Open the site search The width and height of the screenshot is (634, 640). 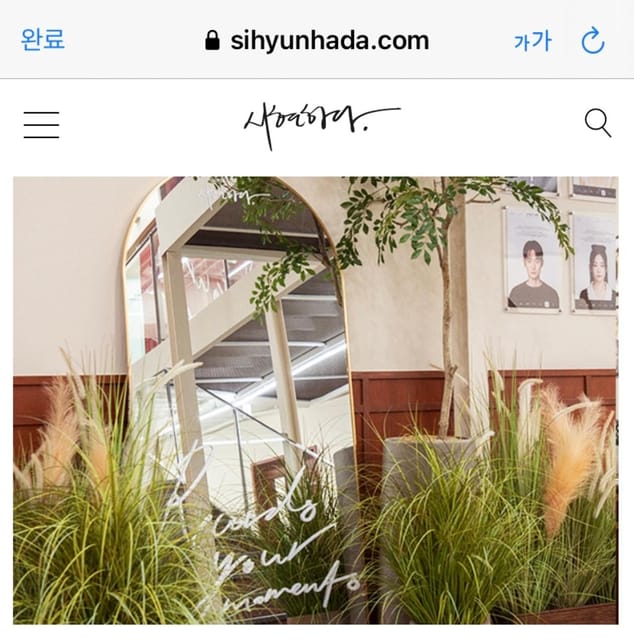click(597, 123)
